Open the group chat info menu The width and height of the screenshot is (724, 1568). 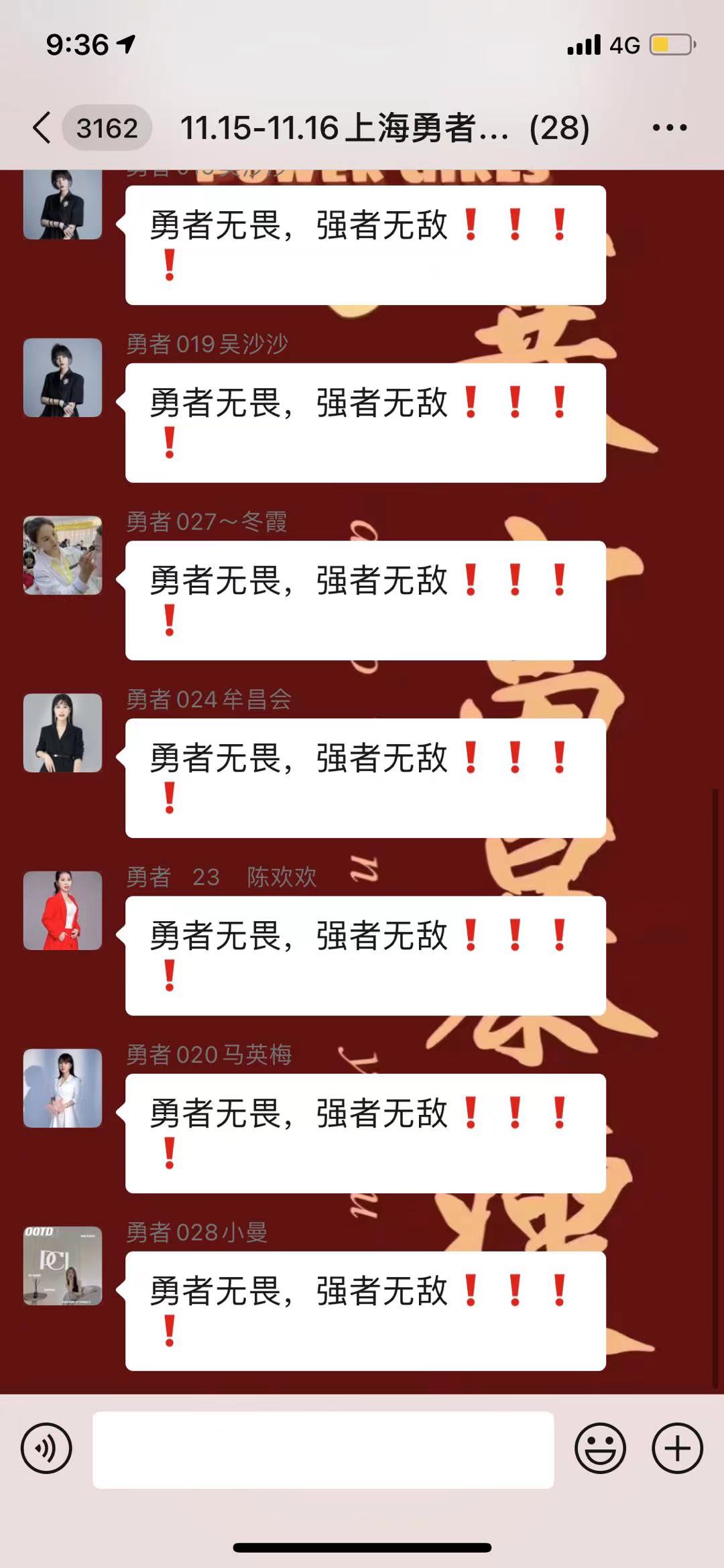(670, 127)
